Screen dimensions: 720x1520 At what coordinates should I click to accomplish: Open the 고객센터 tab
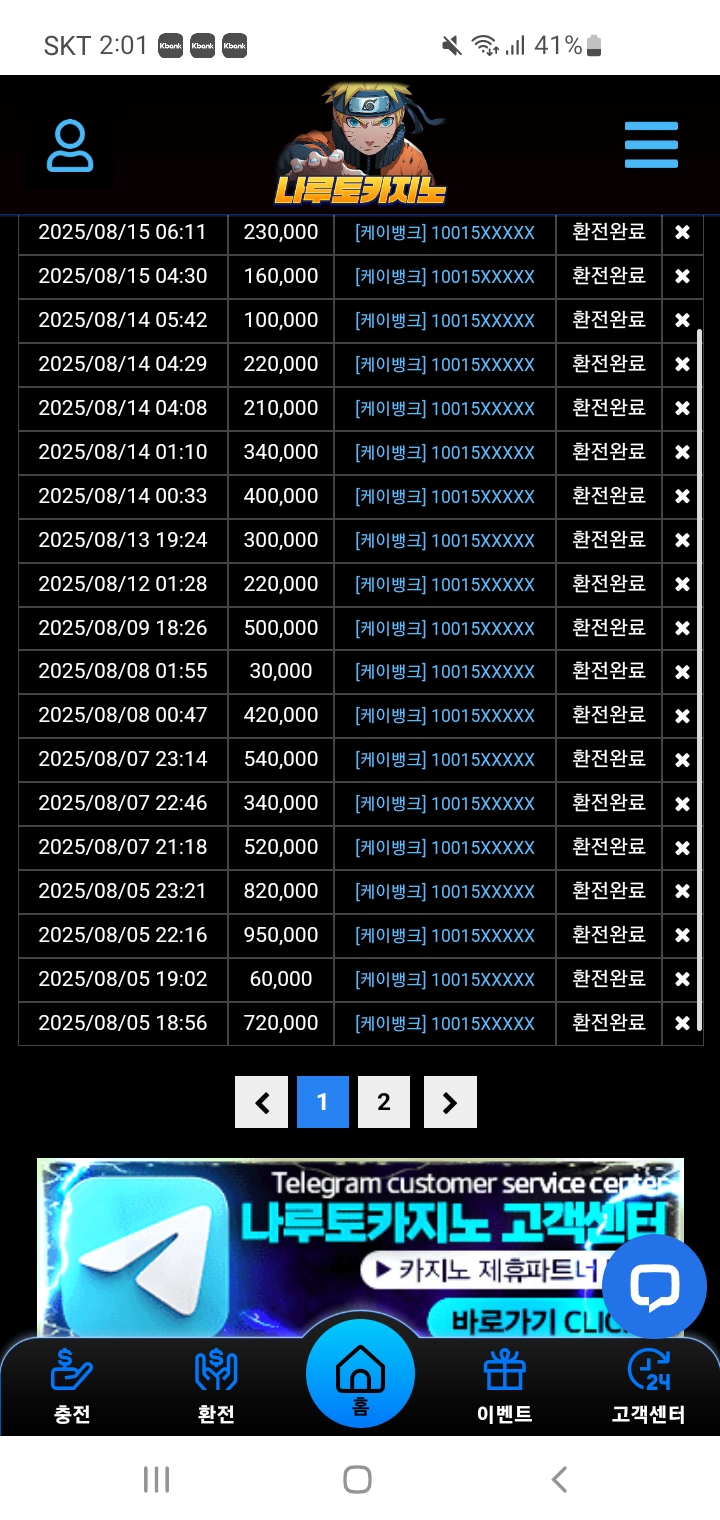point(648,1386)
